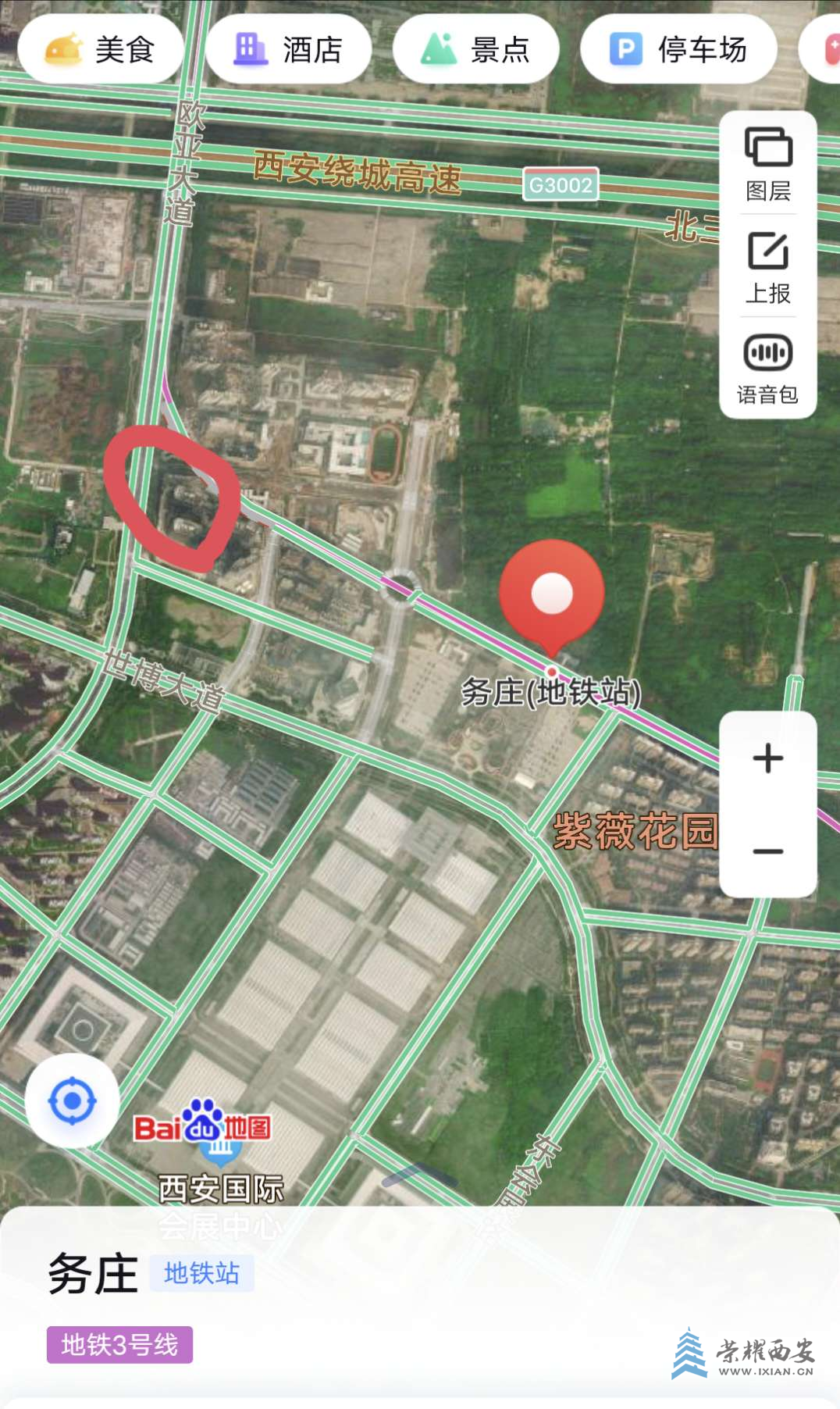Open the 上报 report option
This screenshot has width=840, height=1409.
click(x=768, y=267)
